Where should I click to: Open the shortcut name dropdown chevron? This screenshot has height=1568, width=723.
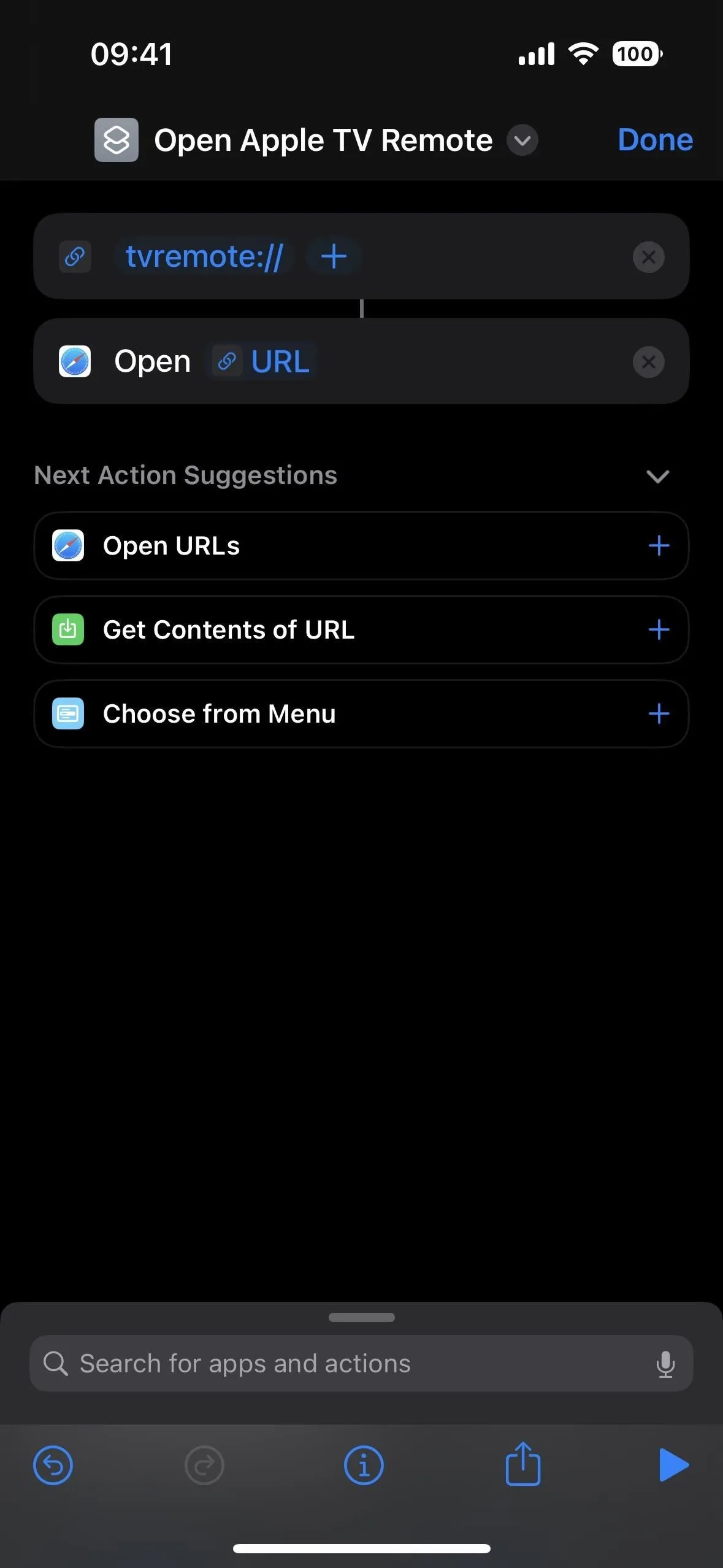522,140
